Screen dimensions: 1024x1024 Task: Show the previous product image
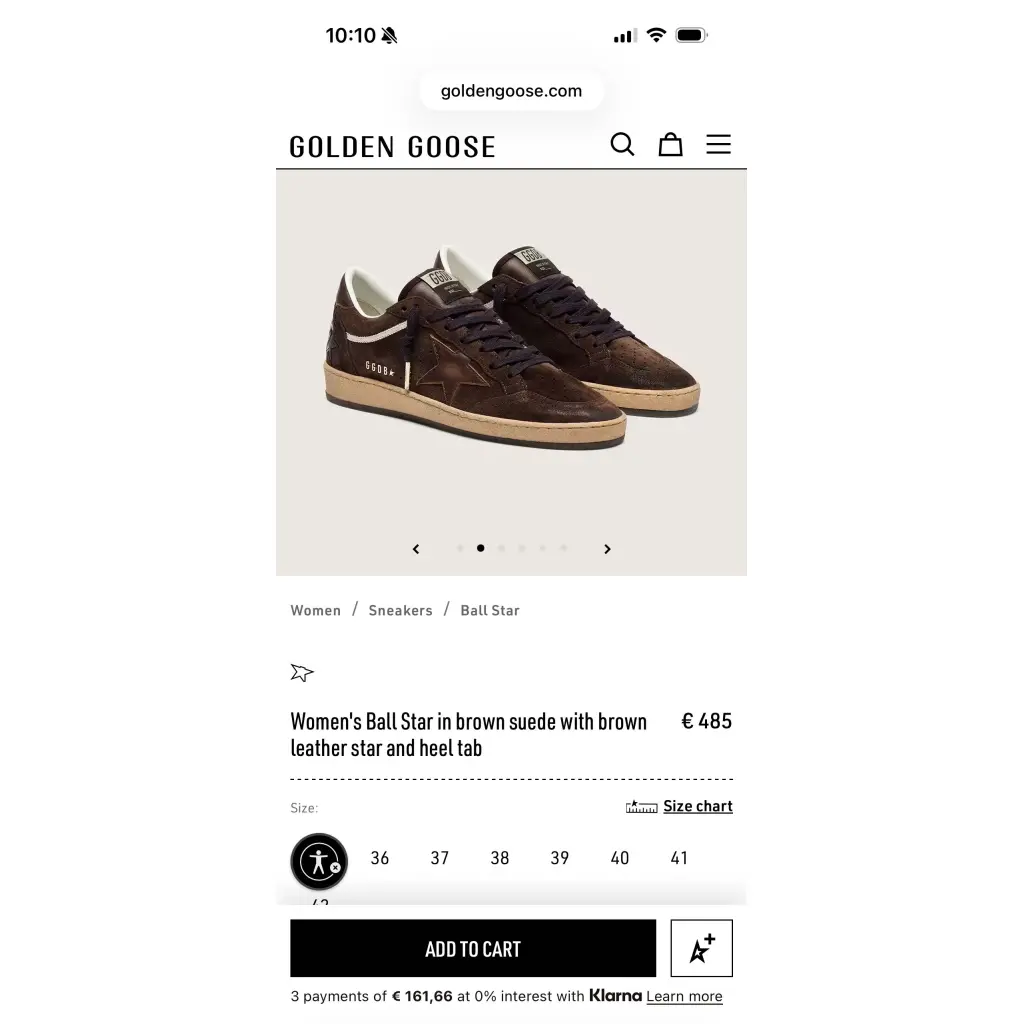click(x=416, y=549)
